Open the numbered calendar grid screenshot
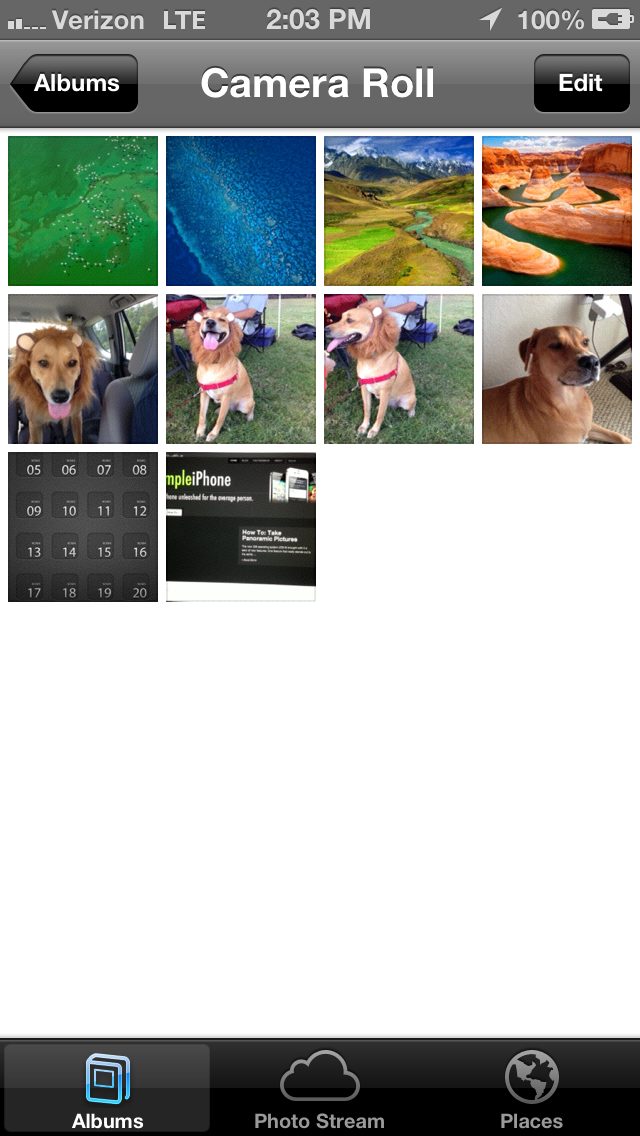Viewport: 640px width, 1136px height. [83, 527]
